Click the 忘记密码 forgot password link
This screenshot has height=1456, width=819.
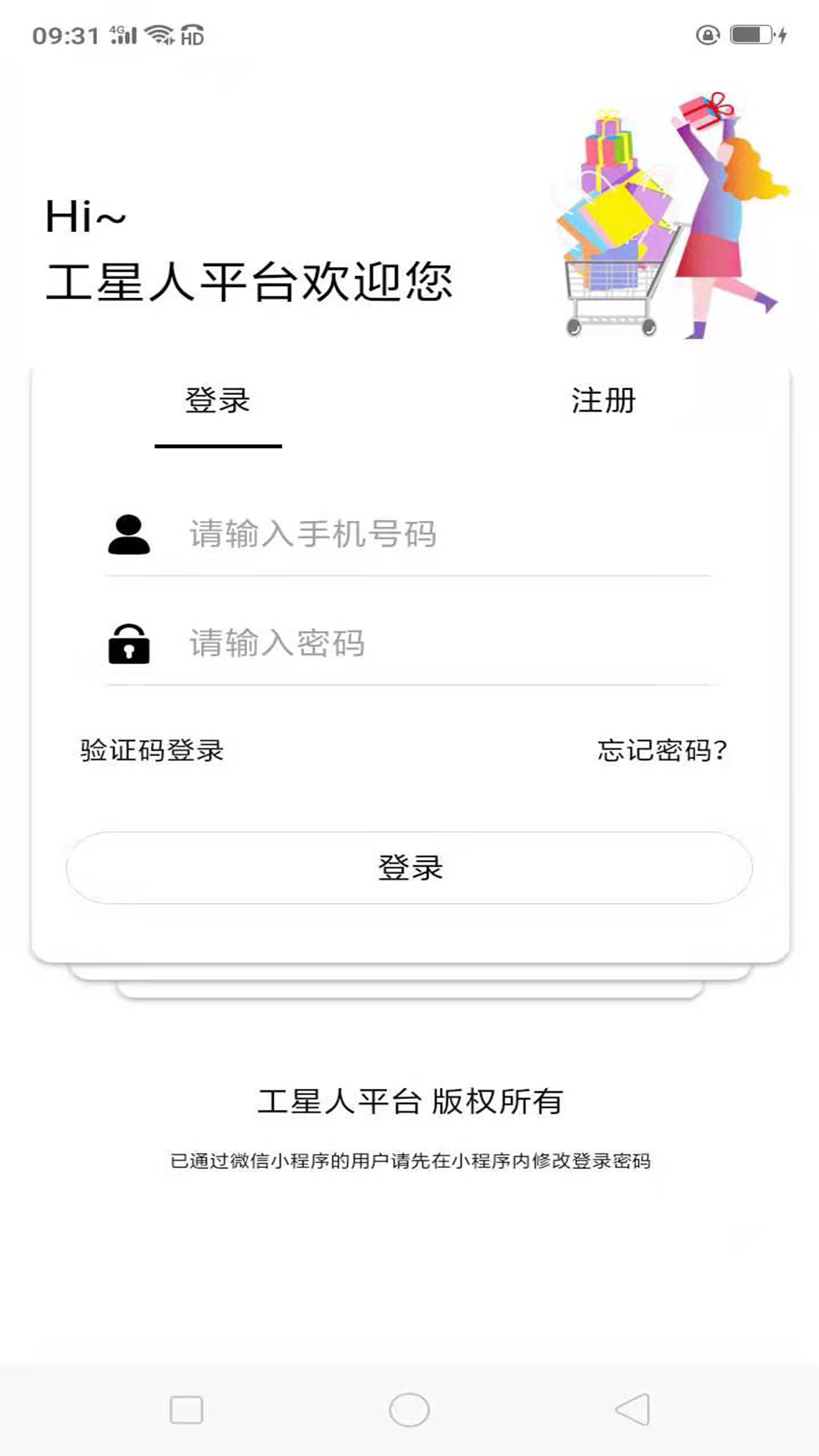coord(662,749)
